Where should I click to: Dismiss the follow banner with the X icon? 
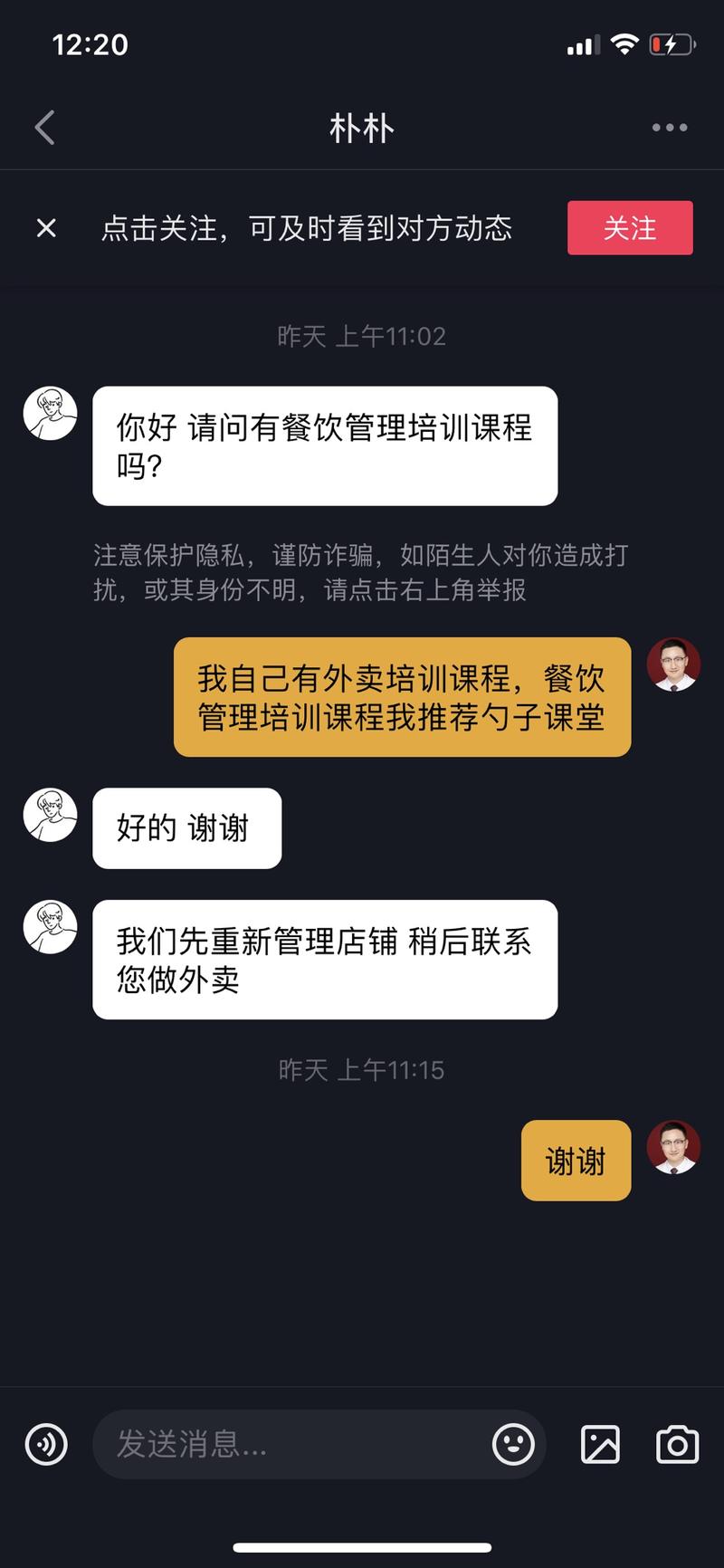click(45, 227)
